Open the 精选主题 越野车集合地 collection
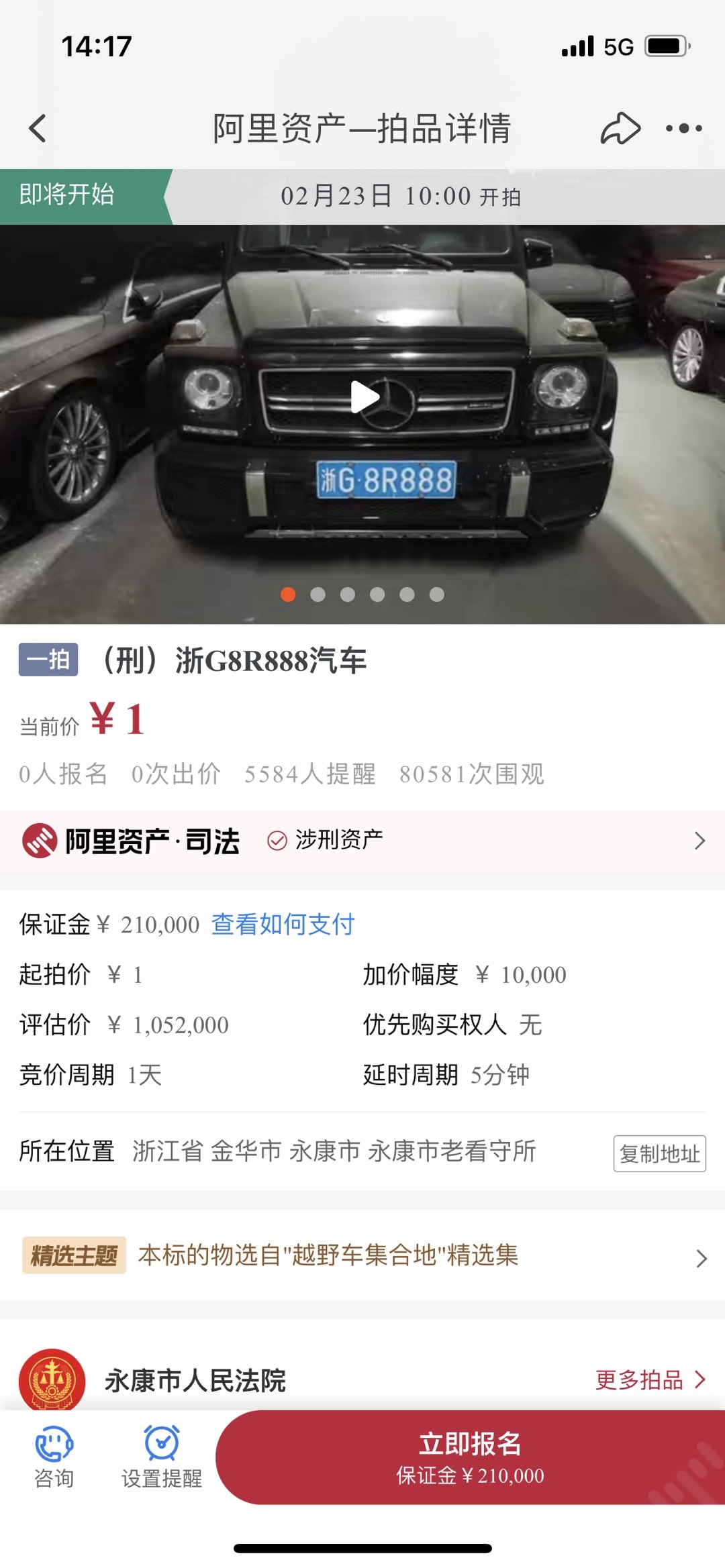 coord(362,1255)
